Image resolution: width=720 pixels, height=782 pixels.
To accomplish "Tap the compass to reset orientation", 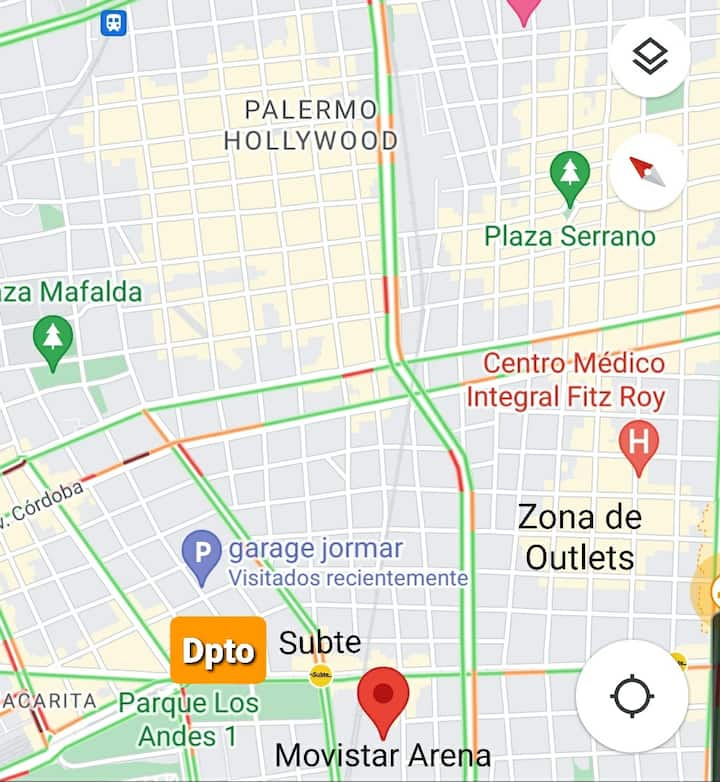I will click(x=648, y=172).
